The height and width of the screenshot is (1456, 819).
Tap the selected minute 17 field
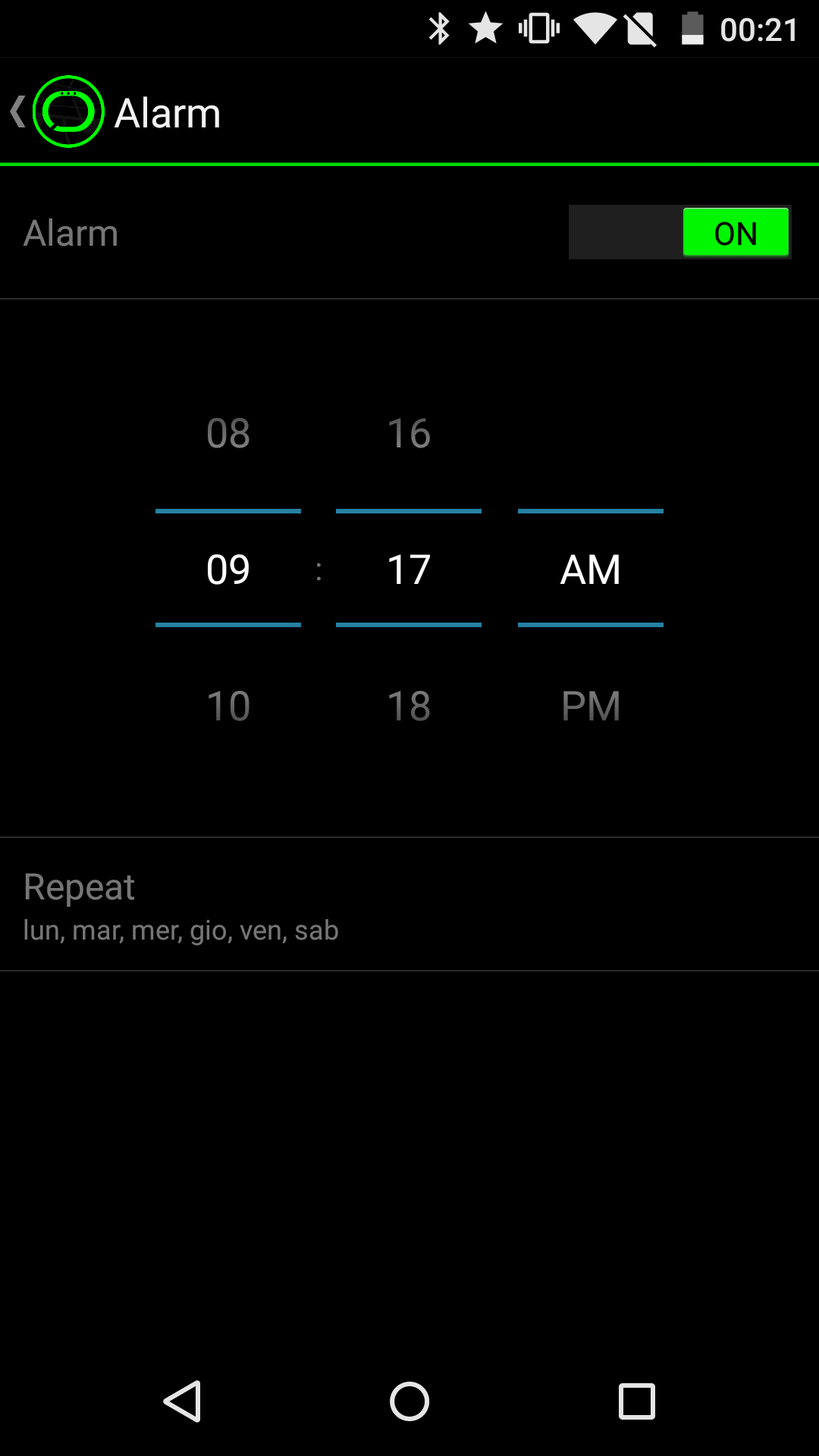(x=409, y=569)
